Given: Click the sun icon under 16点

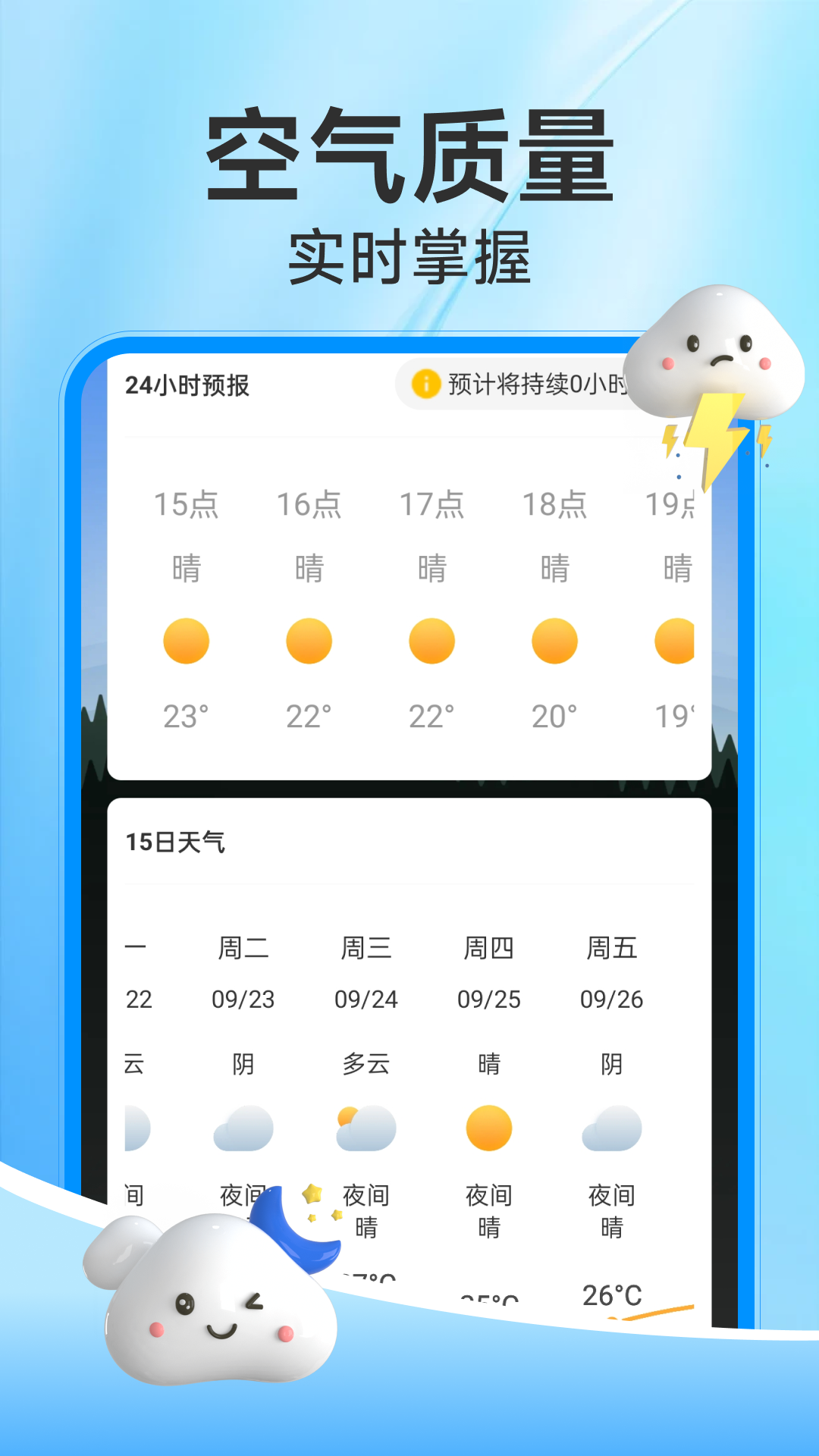Looking at the screenshot, I should click(309, 640).
